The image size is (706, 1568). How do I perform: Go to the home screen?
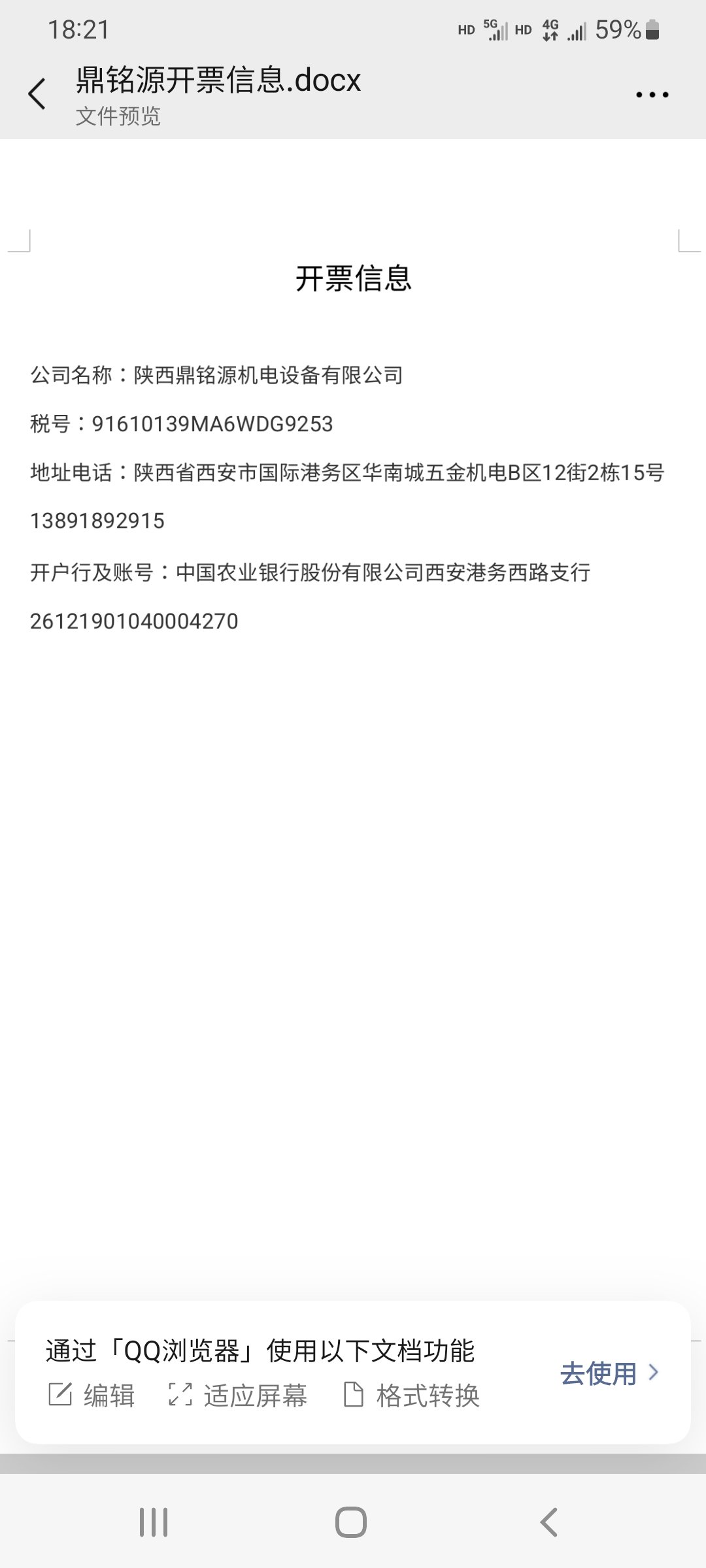[351, 1522]
